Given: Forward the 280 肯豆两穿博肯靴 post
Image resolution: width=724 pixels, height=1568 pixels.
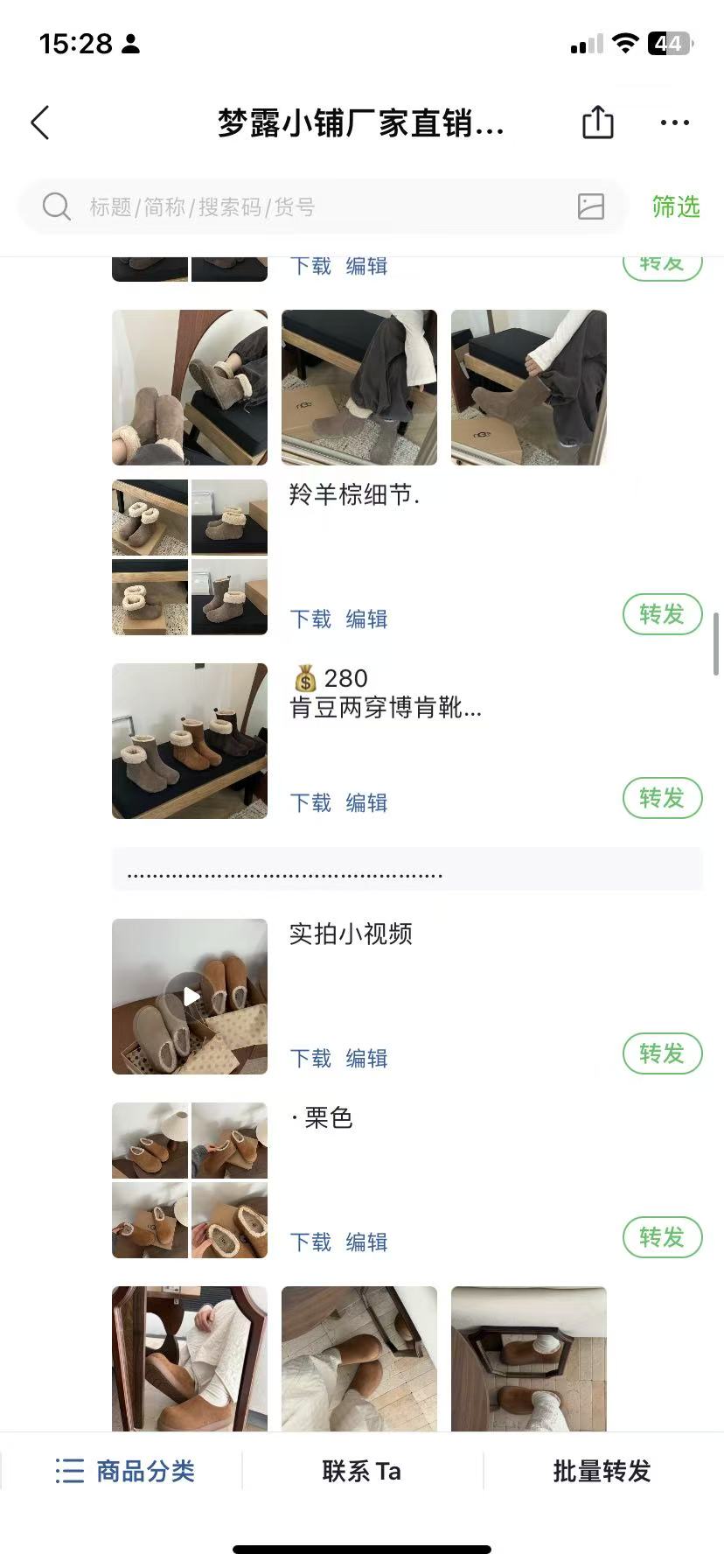Looking at the screenshot, I should [662, 798].
